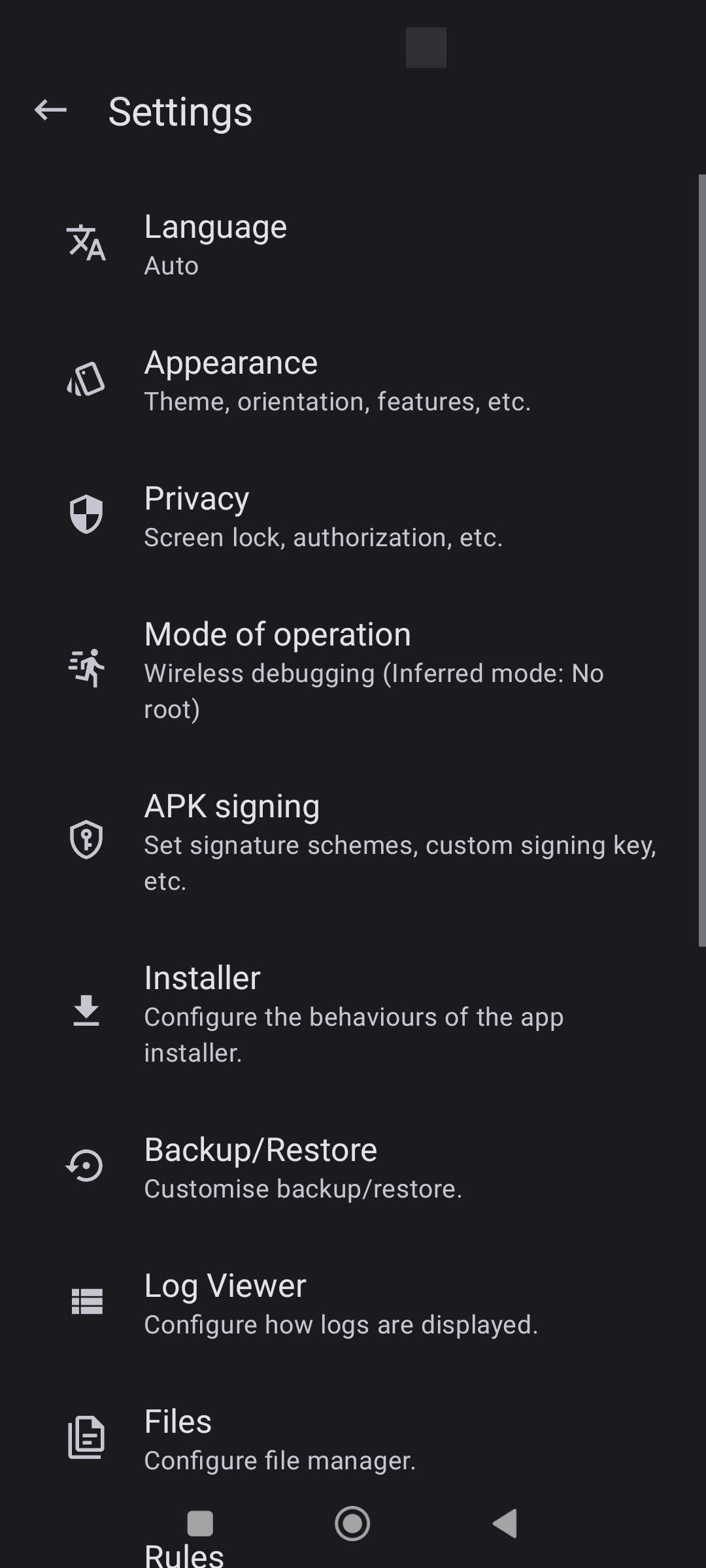This screenshot has height=1568, width=706.
Task: Navigate back using the arrow in the header
Action: pyautogui.click(x=50, y=110)
